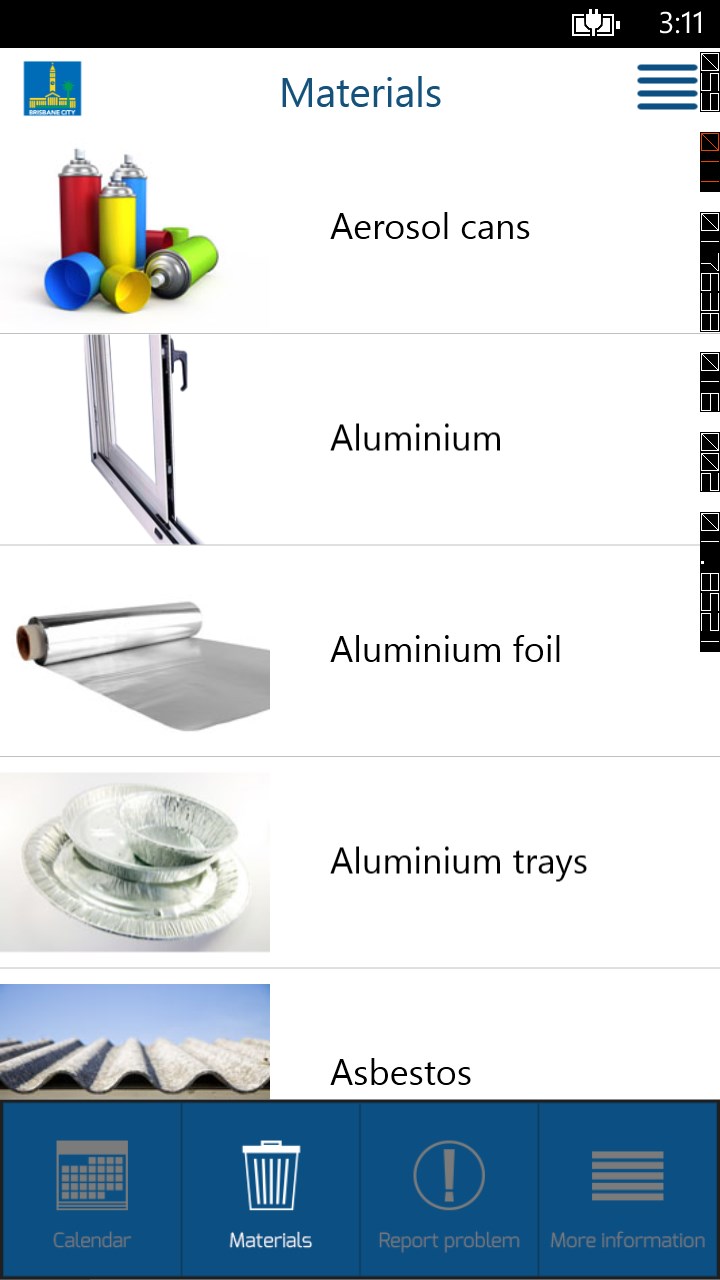Switch to the Calendar tab
The height and width of the screenshot is (1280, 720).
tap(91, 1190)
